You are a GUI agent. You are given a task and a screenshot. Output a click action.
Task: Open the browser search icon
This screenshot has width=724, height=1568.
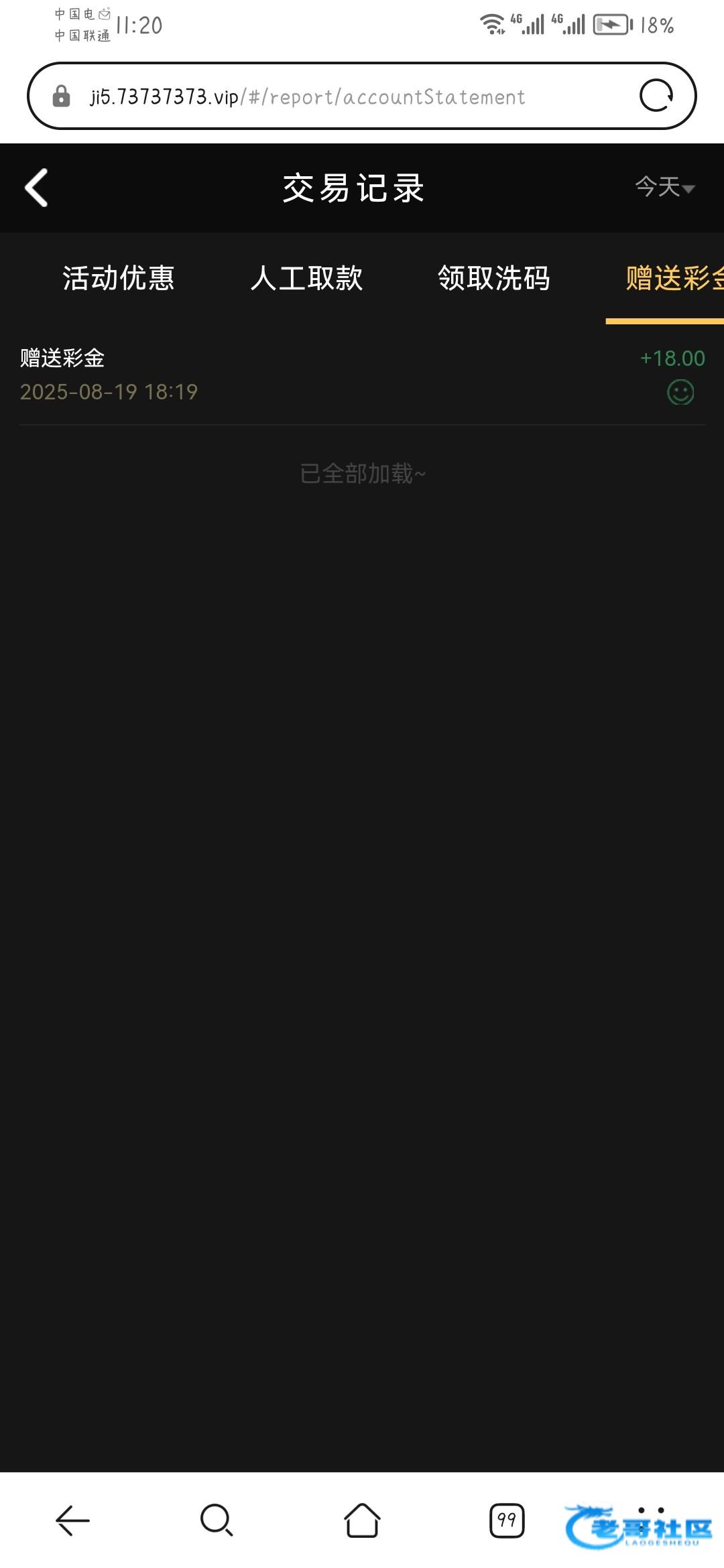[217, 1520]
